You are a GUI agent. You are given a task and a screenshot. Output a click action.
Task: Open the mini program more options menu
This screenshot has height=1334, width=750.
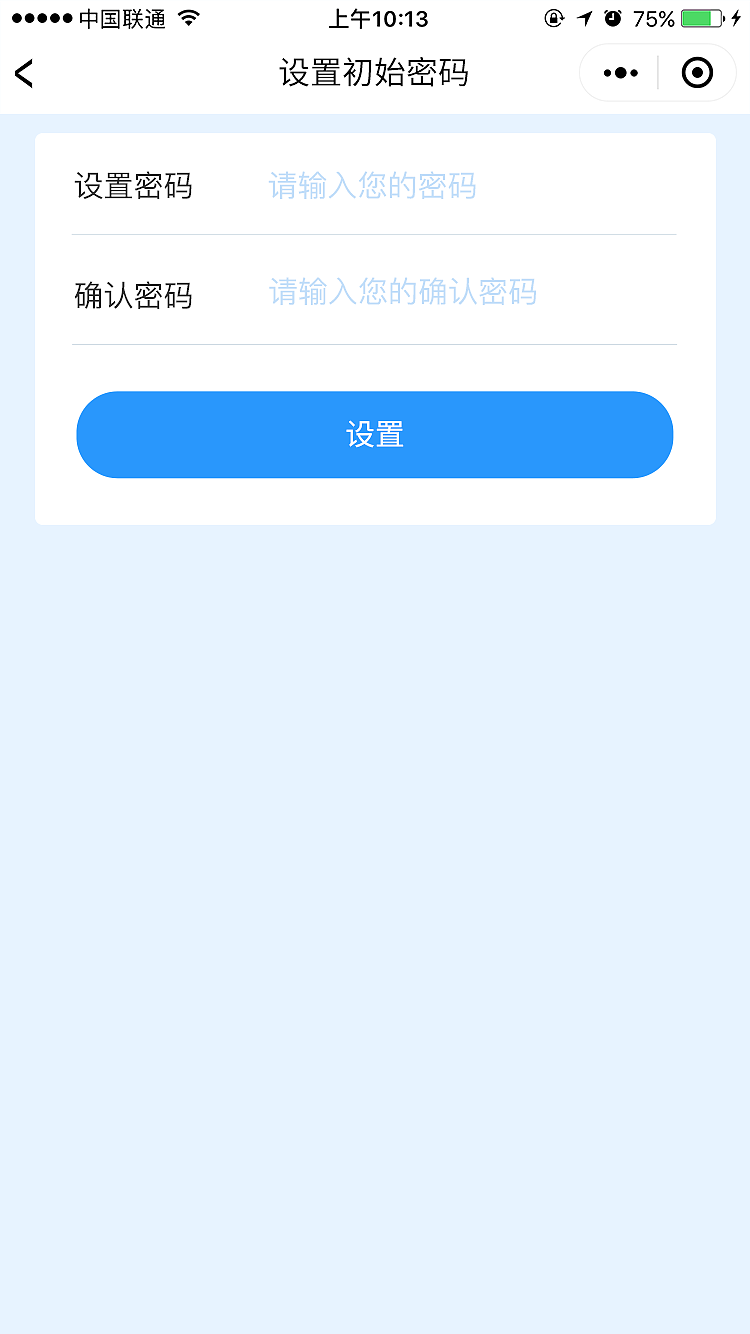click(x=619, y=72)
